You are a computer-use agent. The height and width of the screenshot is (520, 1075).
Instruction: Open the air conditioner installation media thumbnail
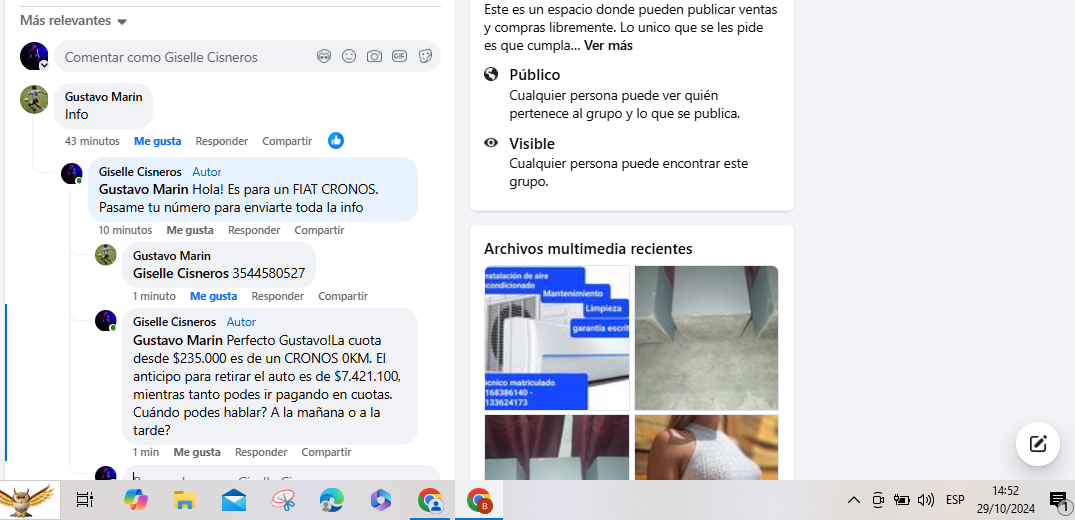pos(556,337)
